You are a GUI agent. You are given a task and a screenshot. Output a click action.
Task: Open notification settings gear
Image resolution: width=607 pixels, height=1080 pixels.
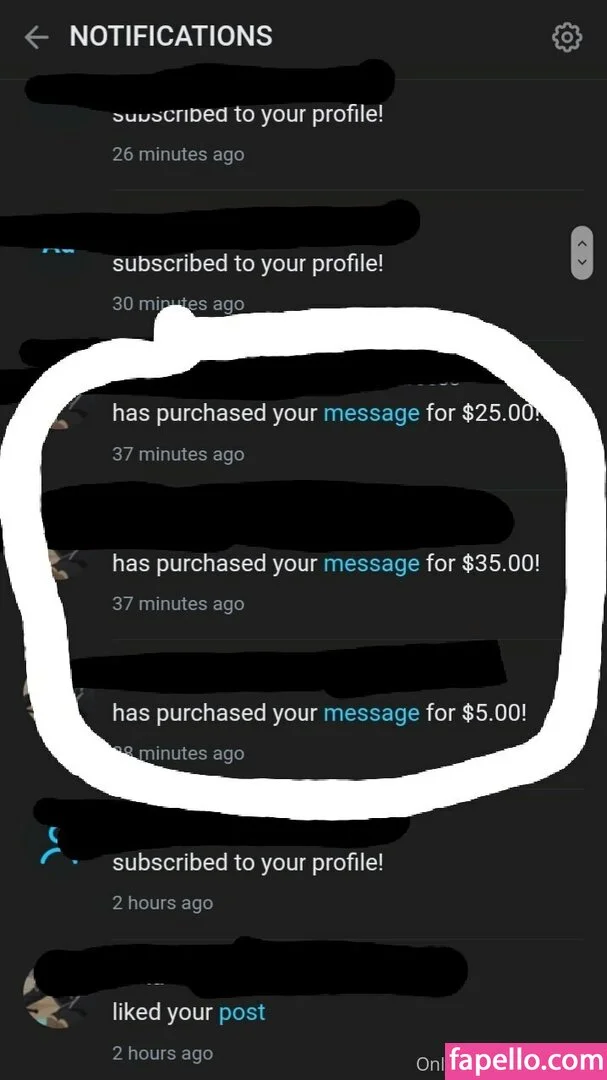(x=566, y=38)
